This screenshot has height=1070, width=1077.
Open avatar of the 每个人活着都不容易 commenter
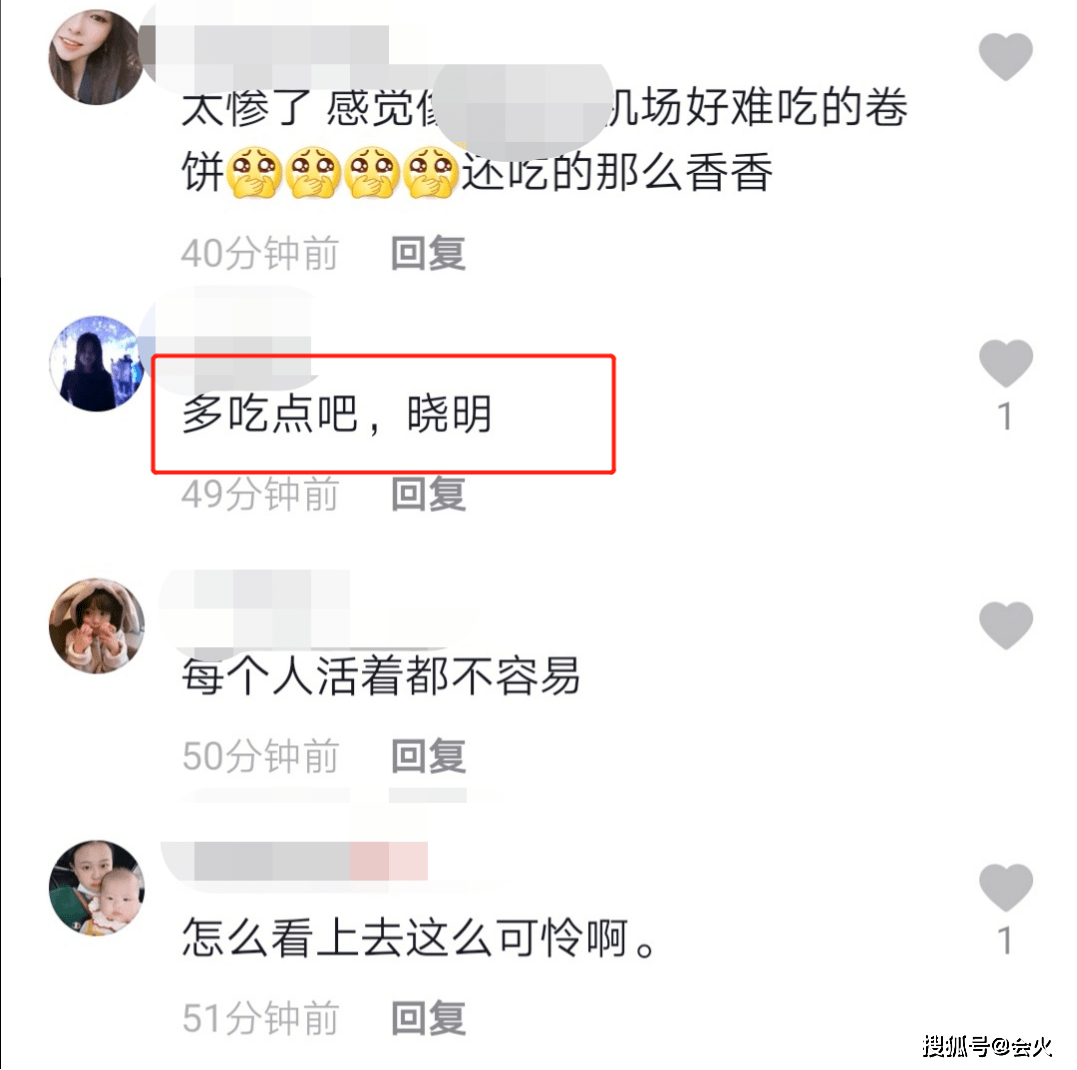click(x=96, y=626)
